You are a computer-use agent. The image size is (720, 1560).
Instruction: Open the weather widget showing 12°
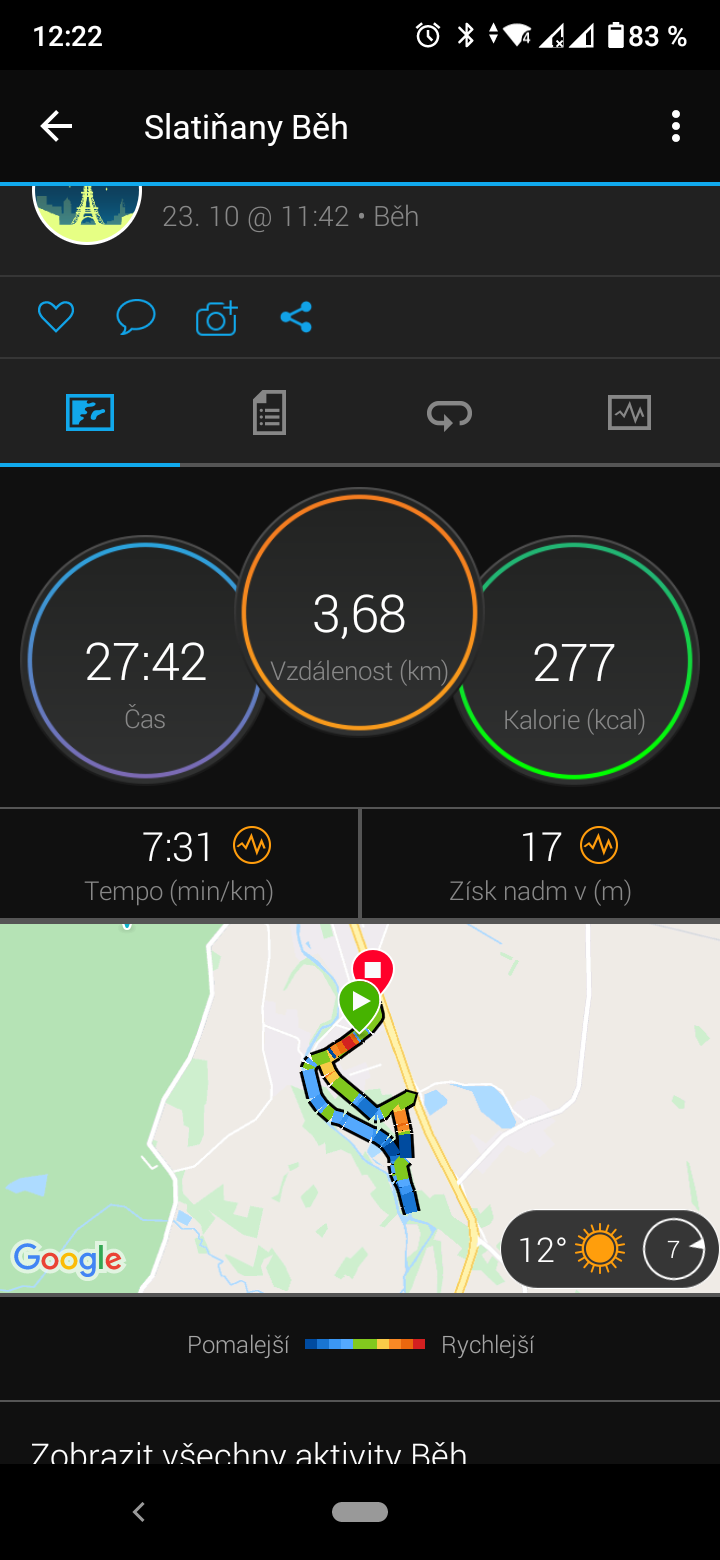609,1249
